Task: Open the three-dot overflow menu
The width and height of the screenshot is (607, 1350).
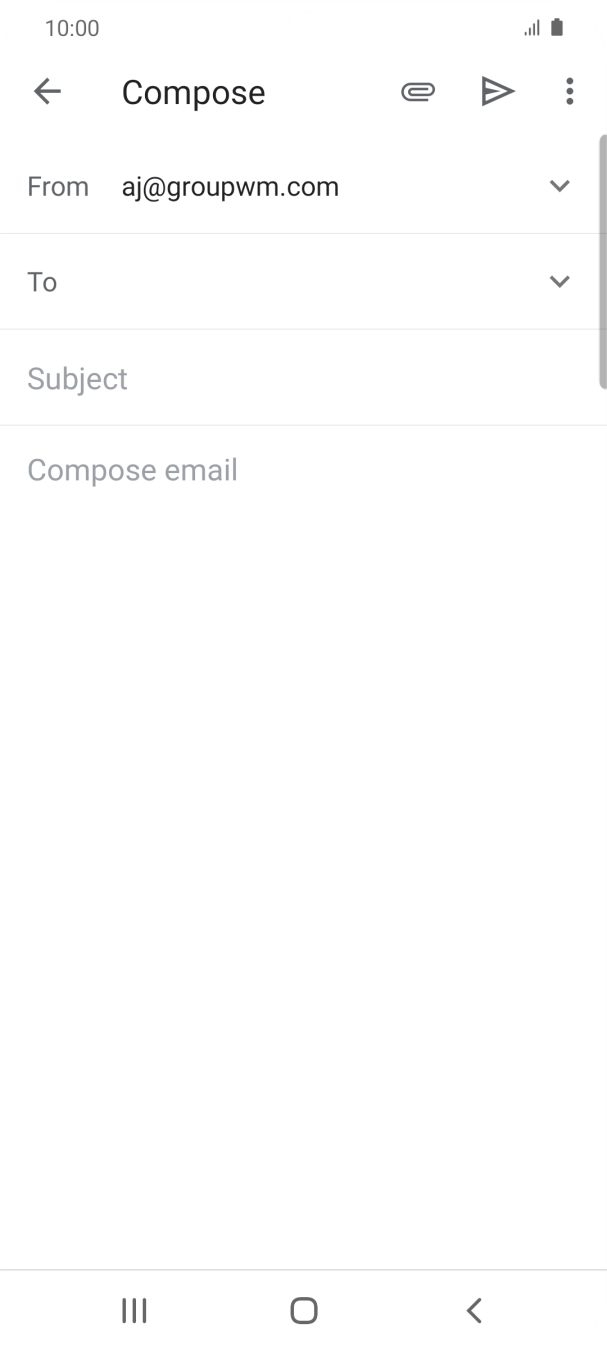Action: (x=569, y=92)
